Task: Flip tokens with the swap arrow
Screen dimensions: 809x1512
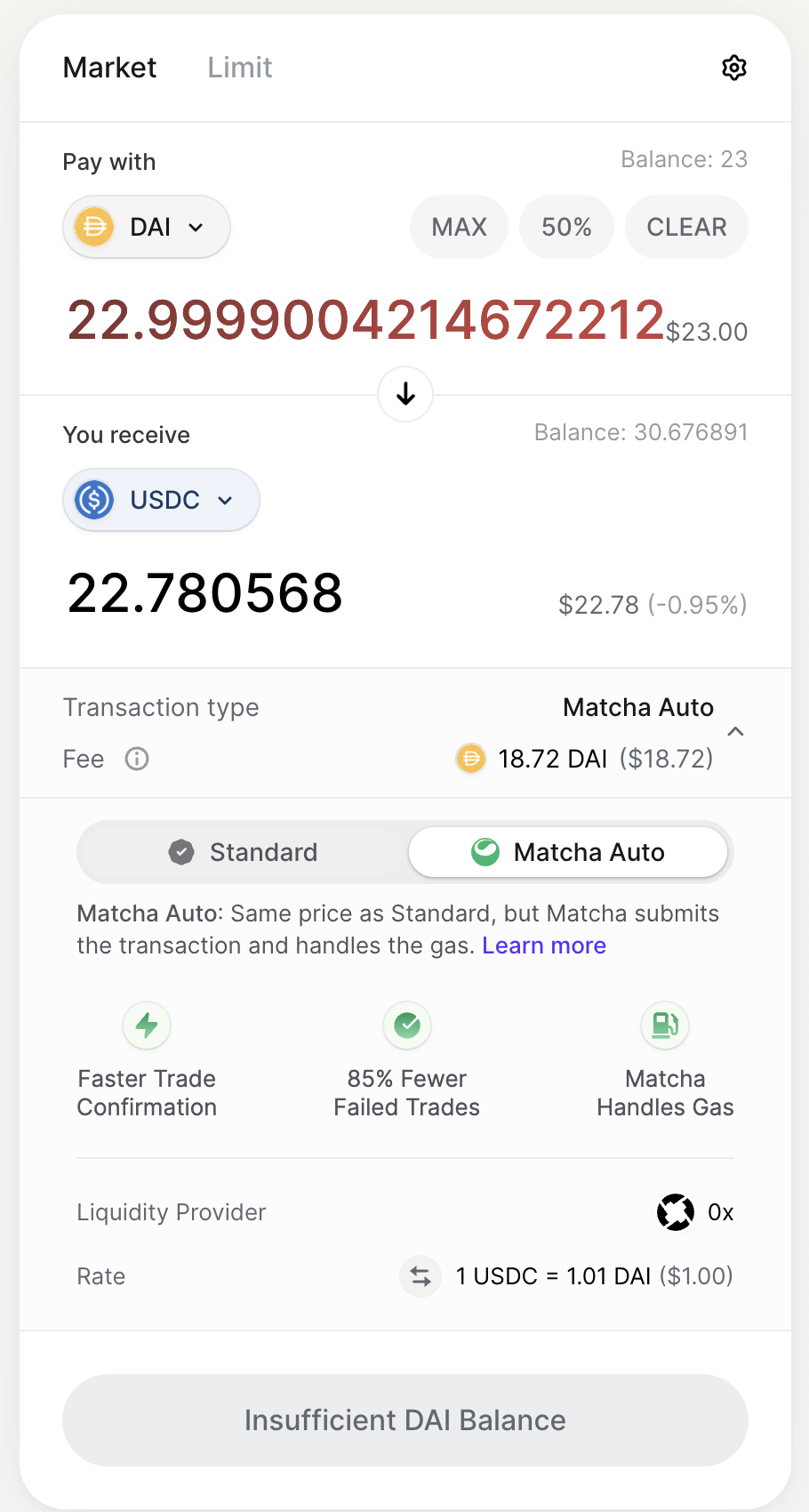Action: click(x=405, y=394)
